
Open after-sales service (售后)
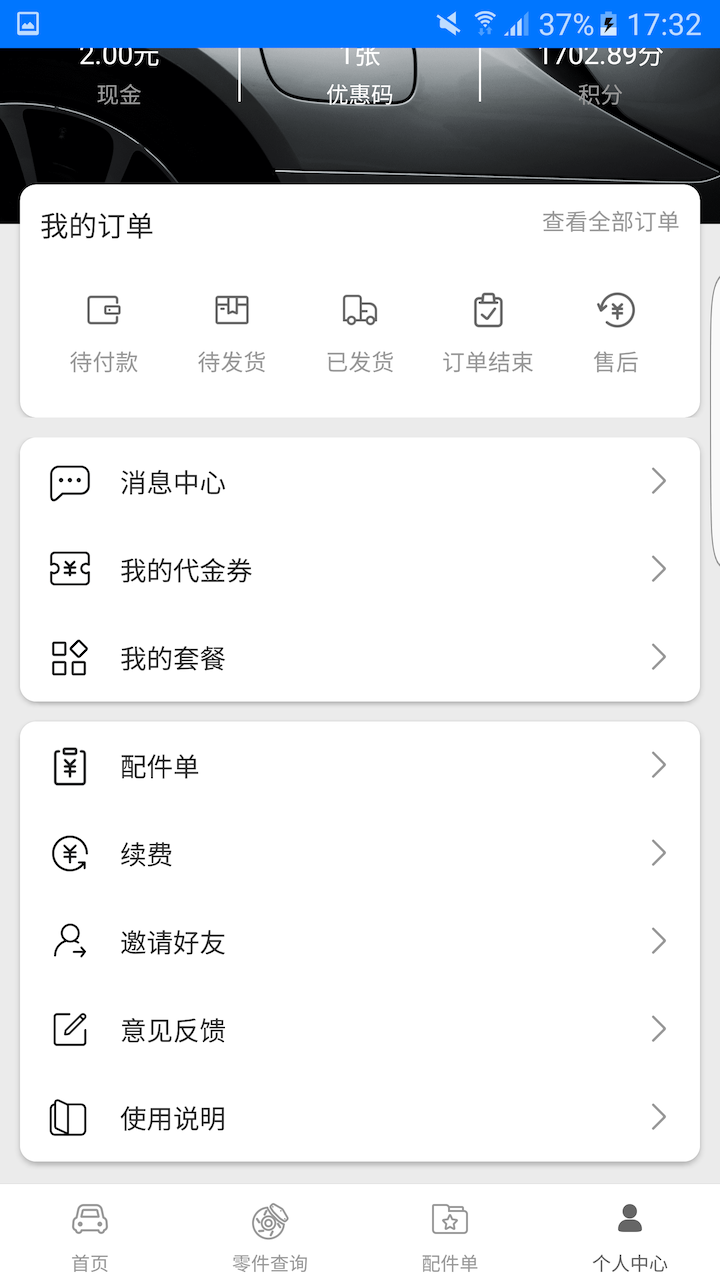(616, 333)
